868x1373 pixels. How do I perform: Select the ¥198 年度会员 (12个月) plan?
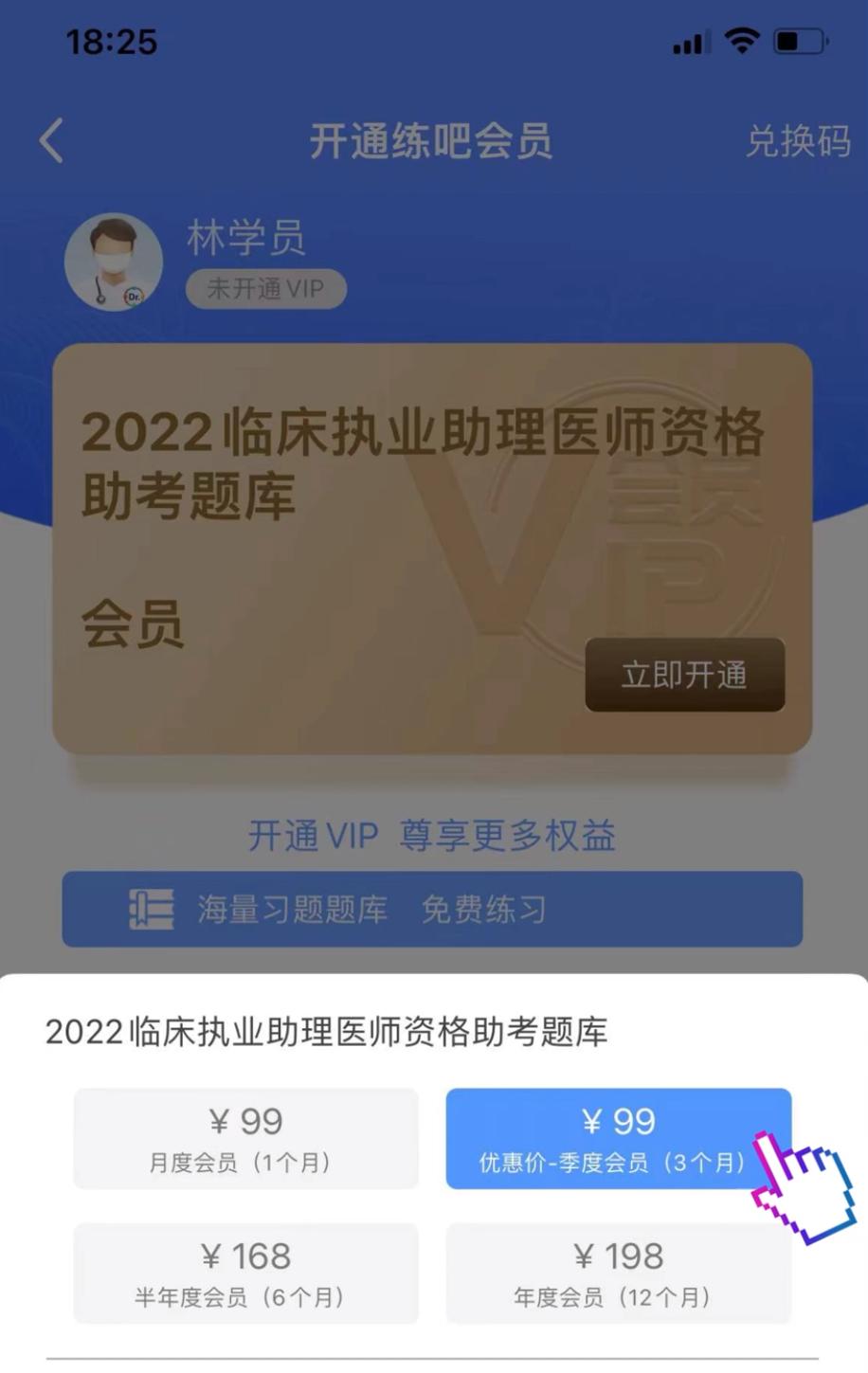point(618,1273)
